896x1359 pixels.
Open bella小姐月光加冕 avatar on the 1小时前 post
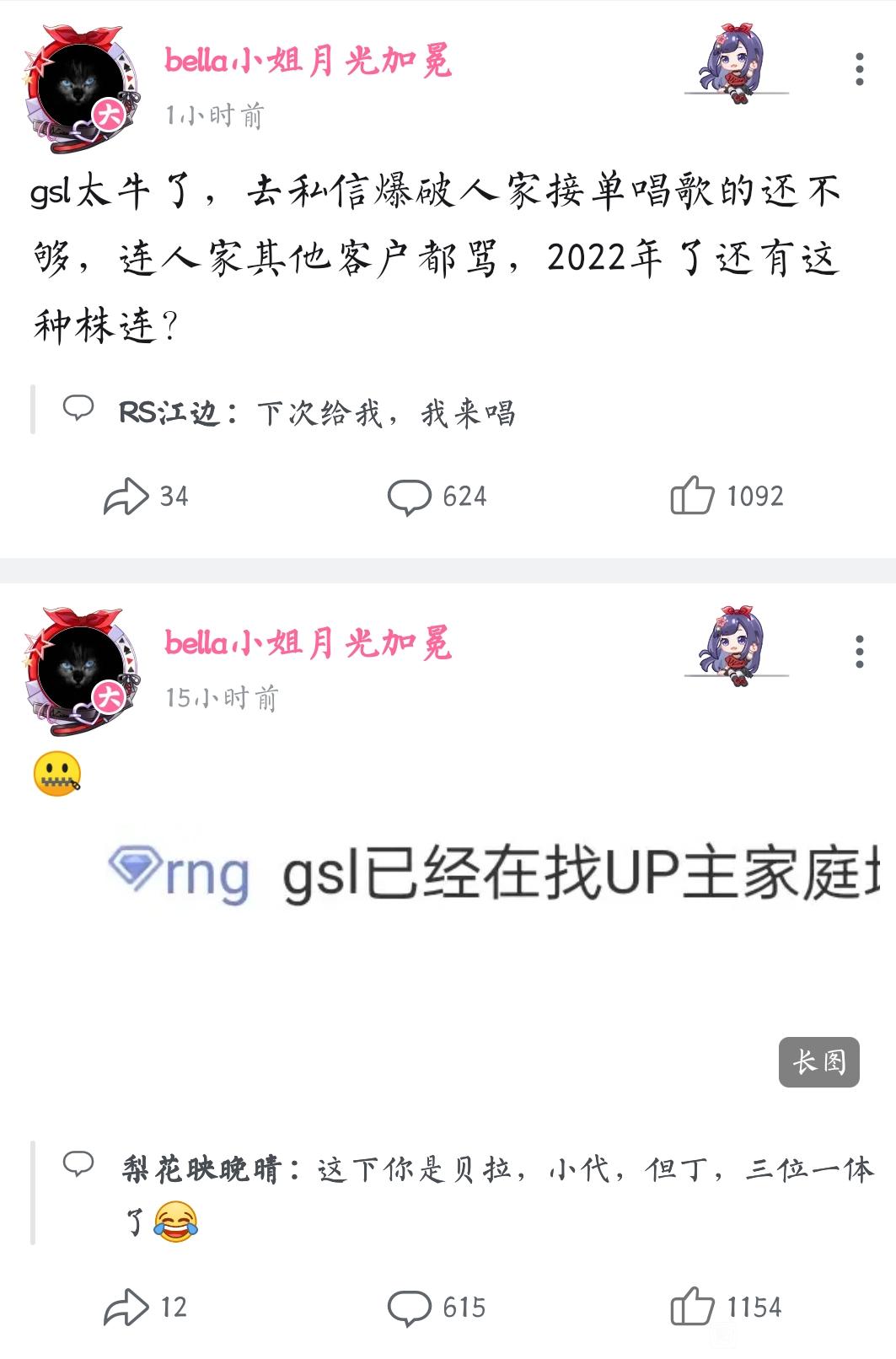click(x=81, y=89)
